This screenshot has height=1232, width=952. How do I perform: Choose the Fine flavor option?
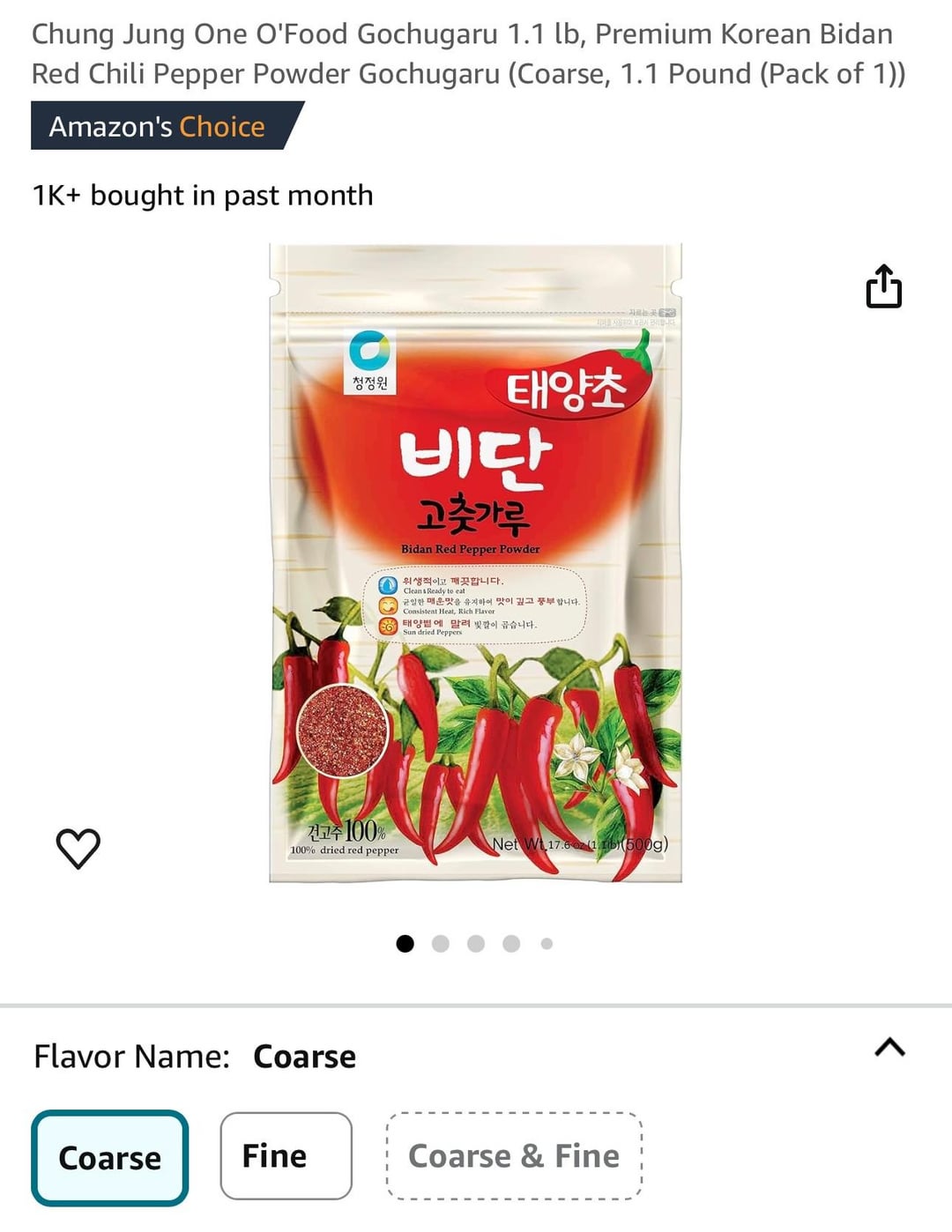pos(286,1155)
